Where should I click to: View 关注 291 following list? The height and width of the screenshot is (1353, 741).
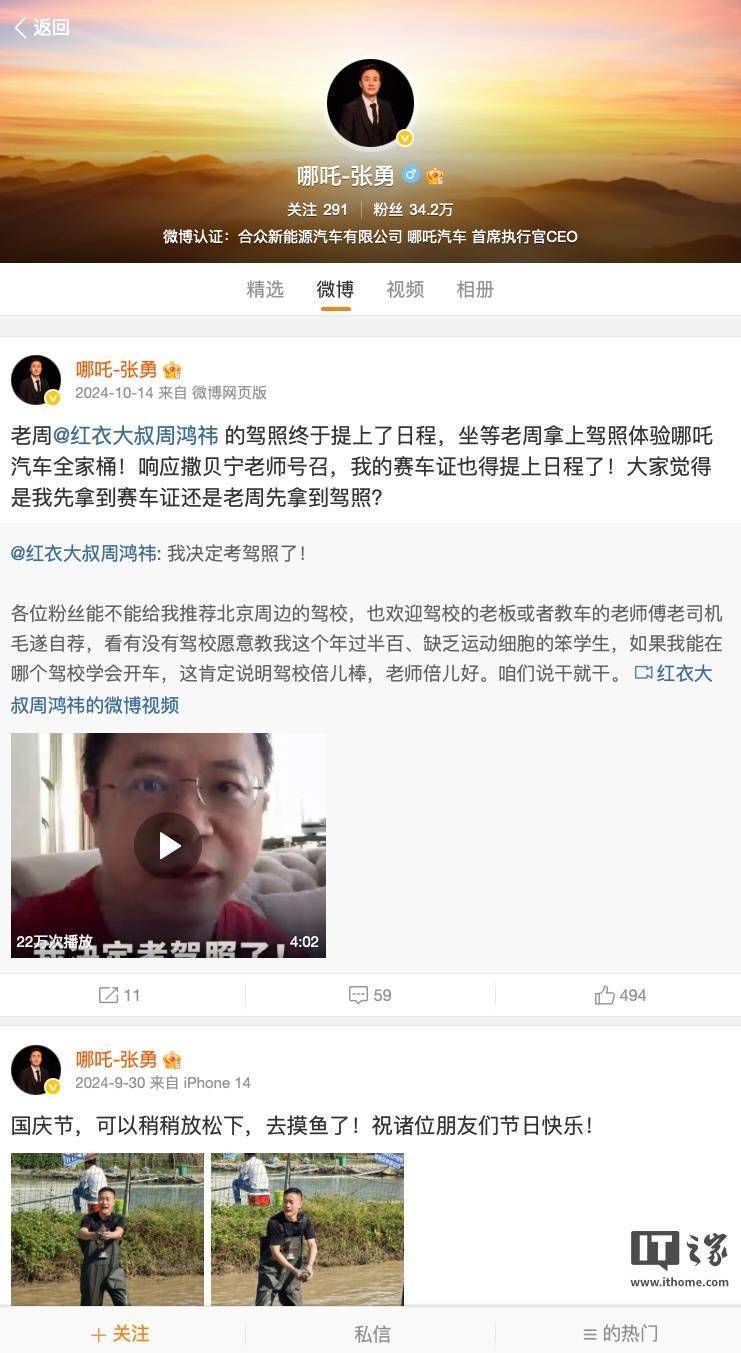(x=317, y=210)
